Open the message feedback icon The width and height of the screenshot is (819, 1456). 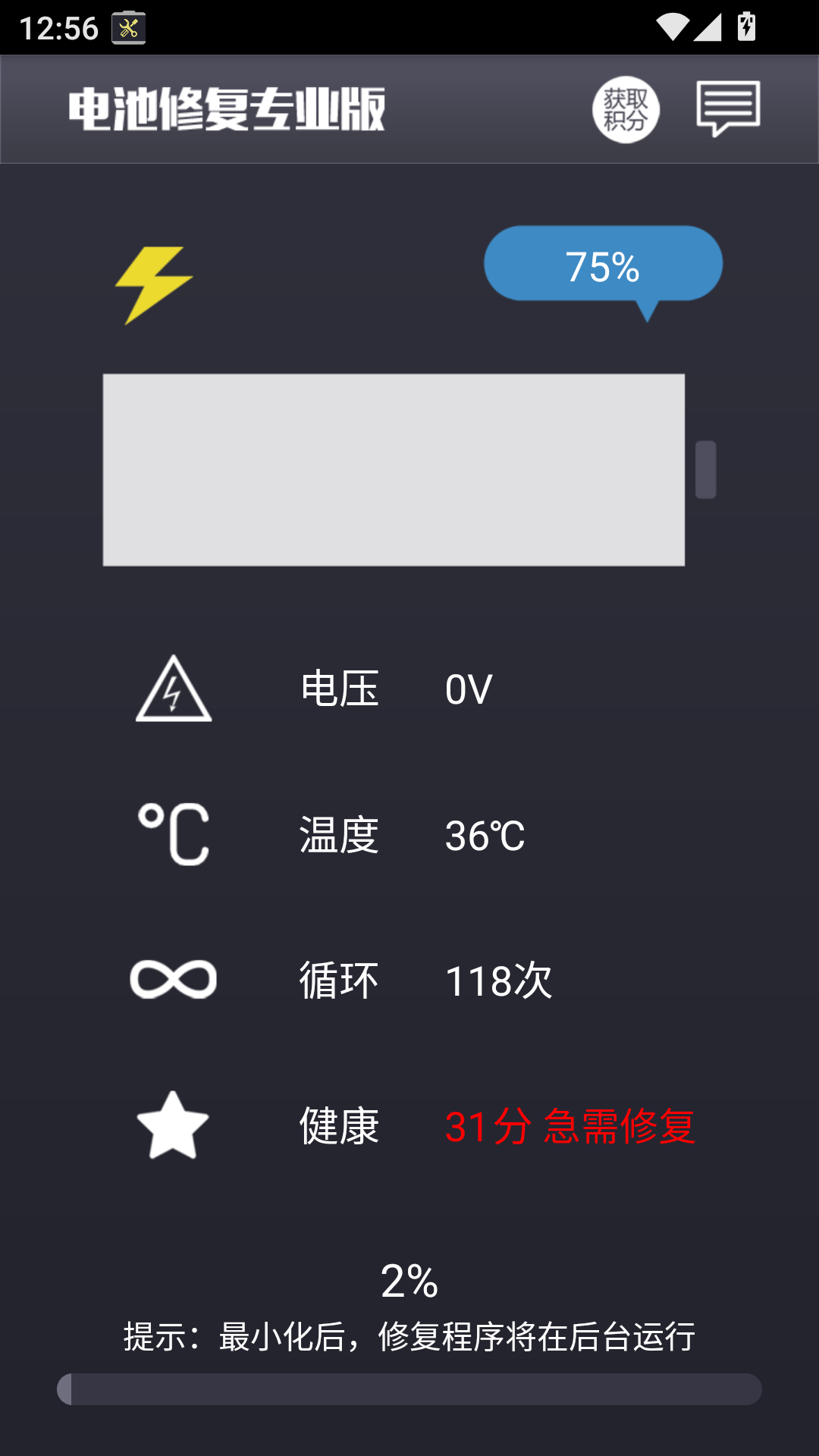coord(730,108)
